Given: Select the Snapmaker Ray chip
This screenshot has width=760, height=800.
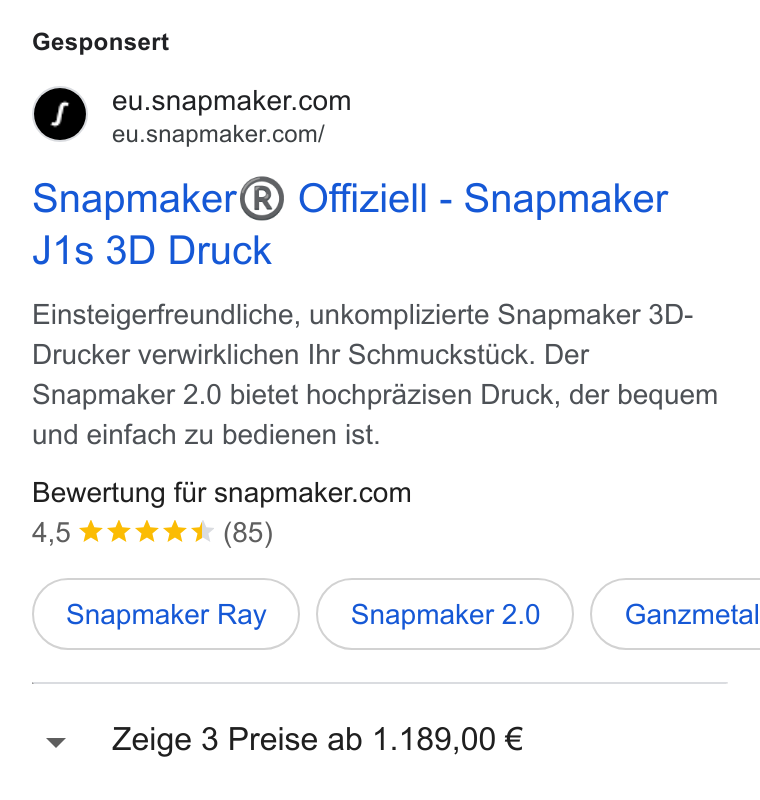Looking at the screenshot, I should [x=166, y=614].
